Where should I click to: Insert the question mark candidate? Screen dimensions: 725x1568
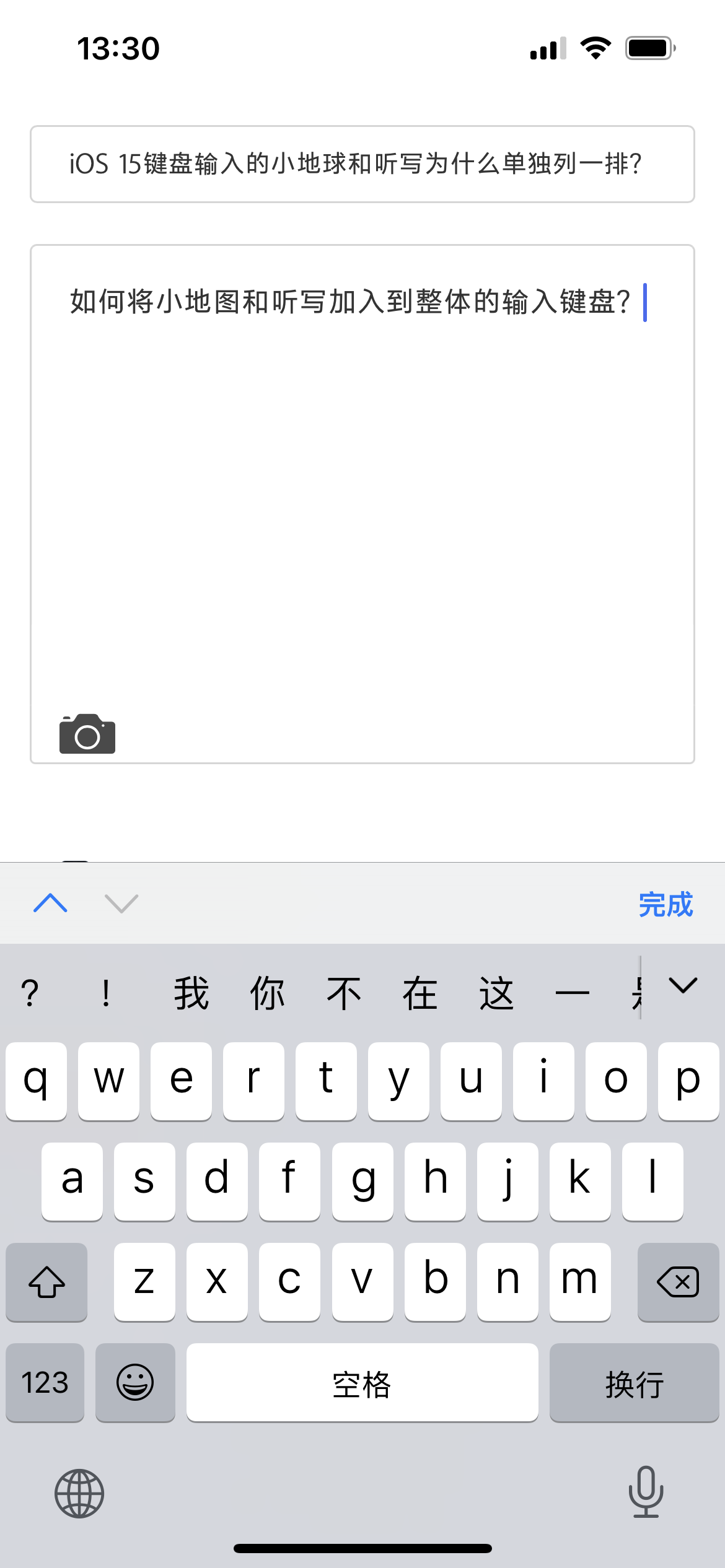(x=30, y=994)
